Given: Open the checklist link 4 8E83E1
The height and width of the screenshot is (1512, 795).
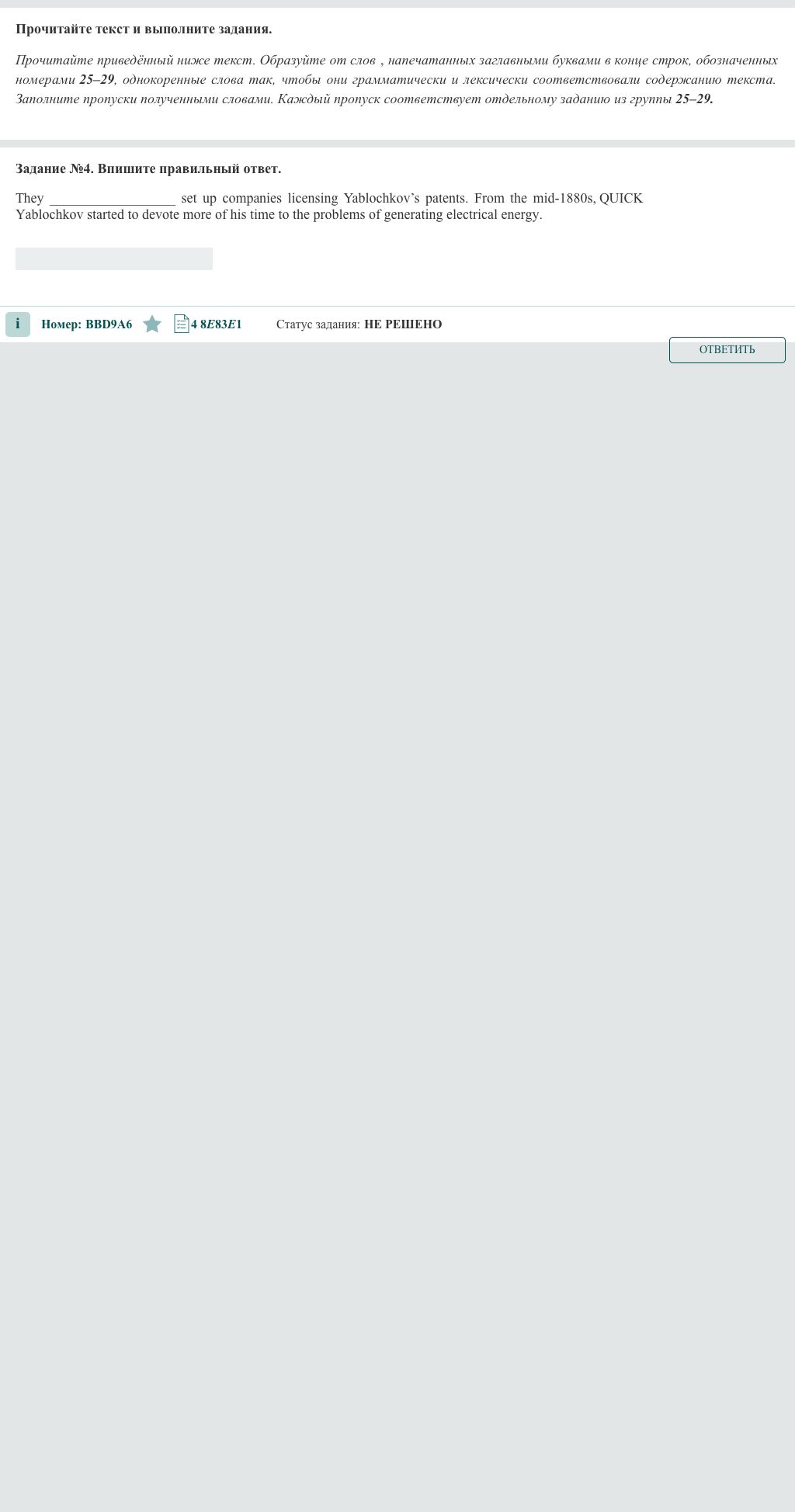Looking at the screenshot, I should 208,324.
